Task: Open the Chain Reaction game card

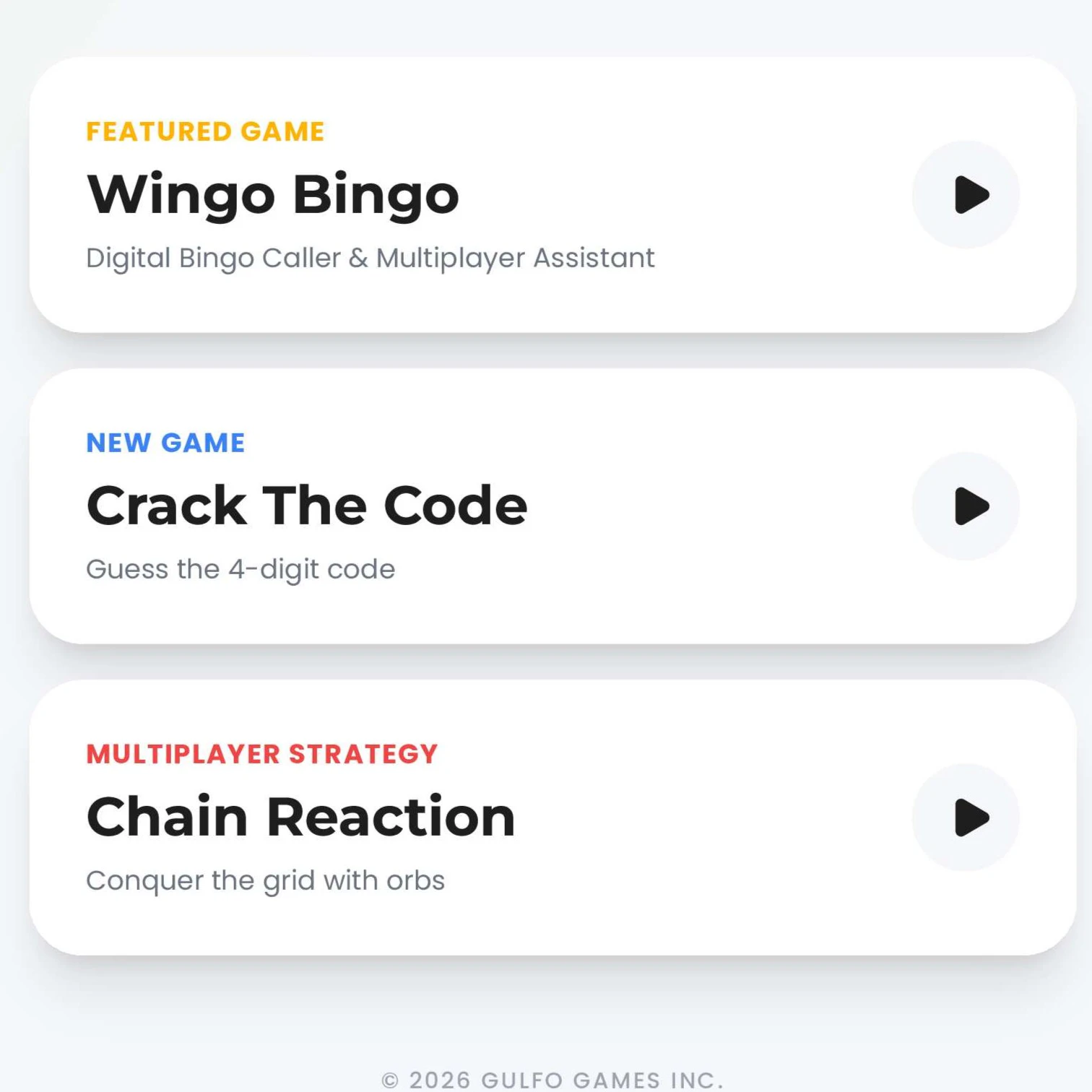Action: pyautogui.click(x=433, y=818)
